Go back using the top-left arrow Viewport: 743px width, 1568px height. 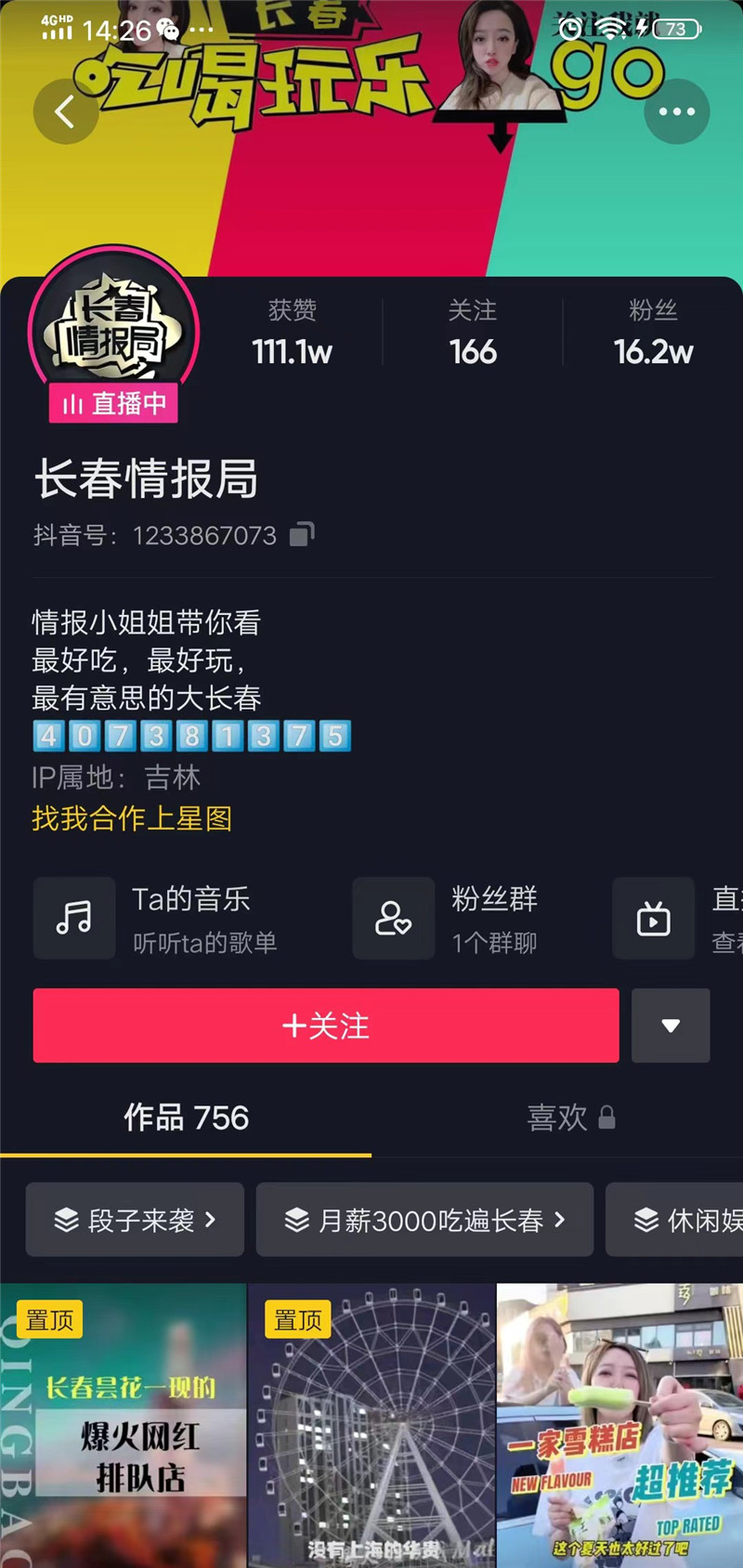pyautogui.click(x=65, y=112)
